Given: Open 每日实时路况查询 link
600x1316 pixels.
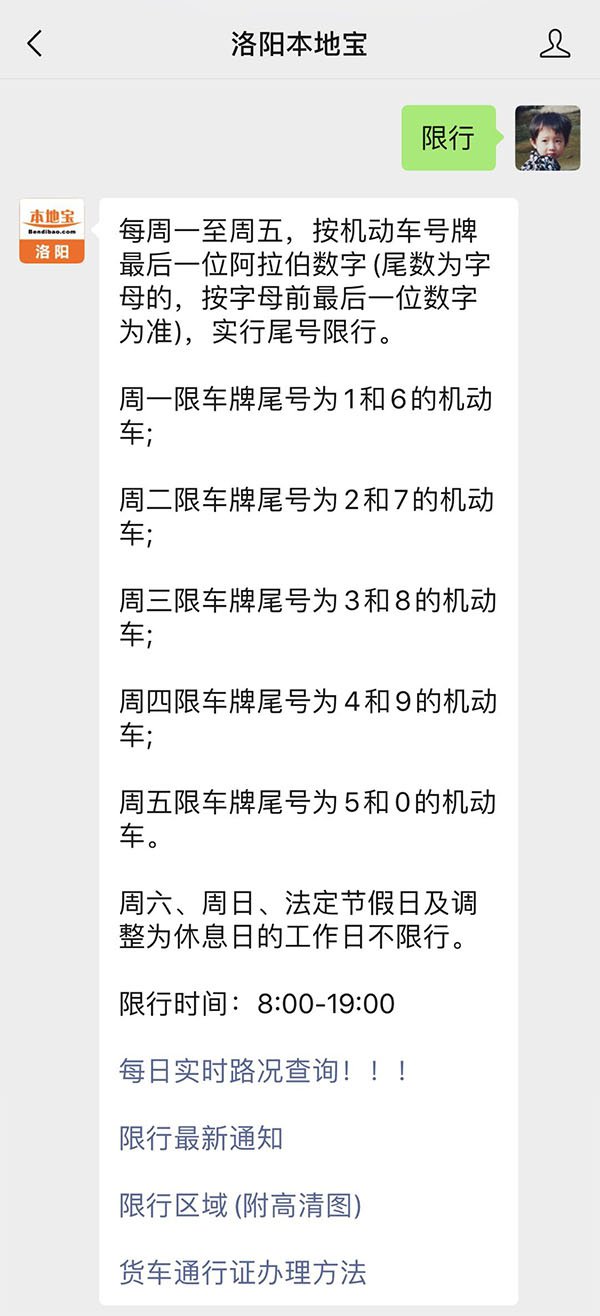Looking at the screenshot, I should tap(264, 1071).
